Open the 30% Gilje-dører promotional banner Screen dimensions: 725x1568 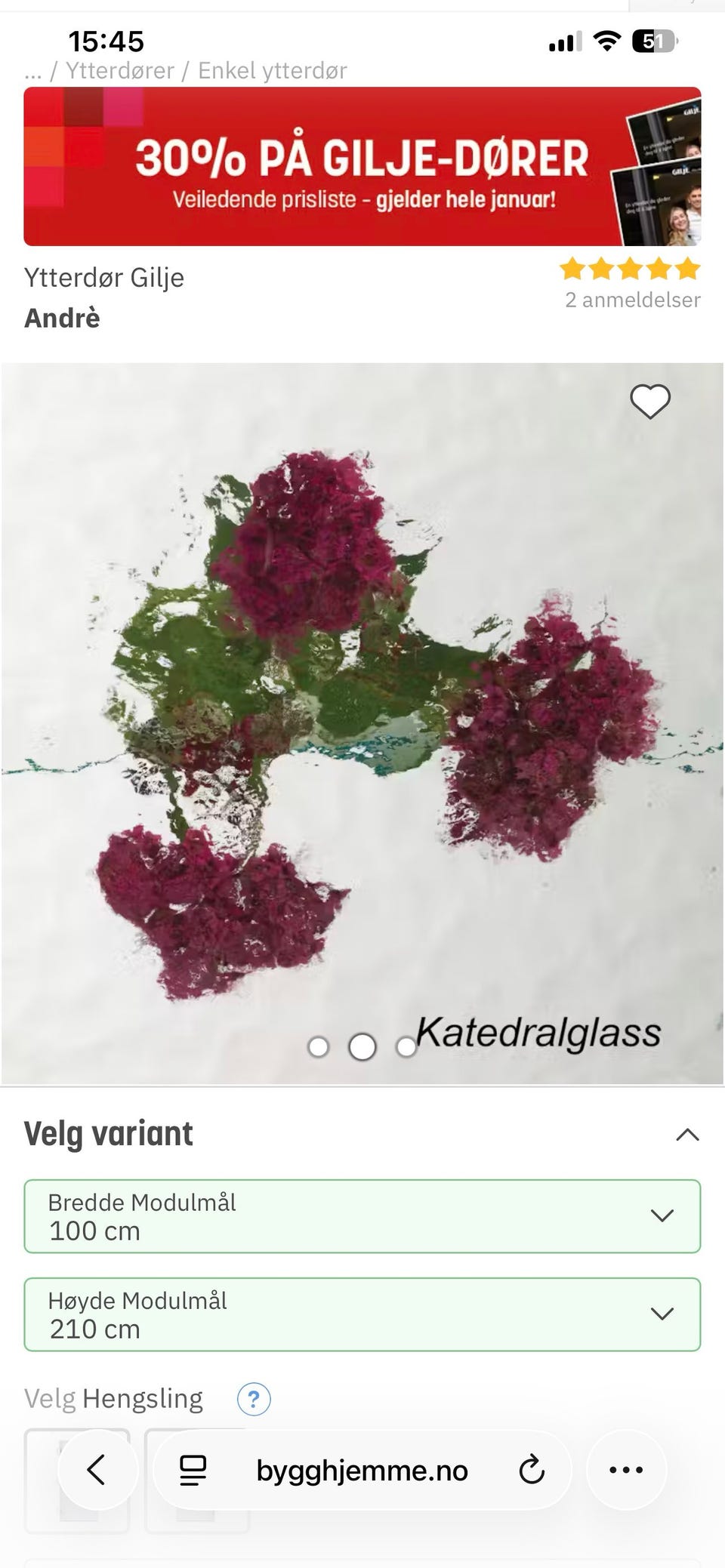(362, 166)
